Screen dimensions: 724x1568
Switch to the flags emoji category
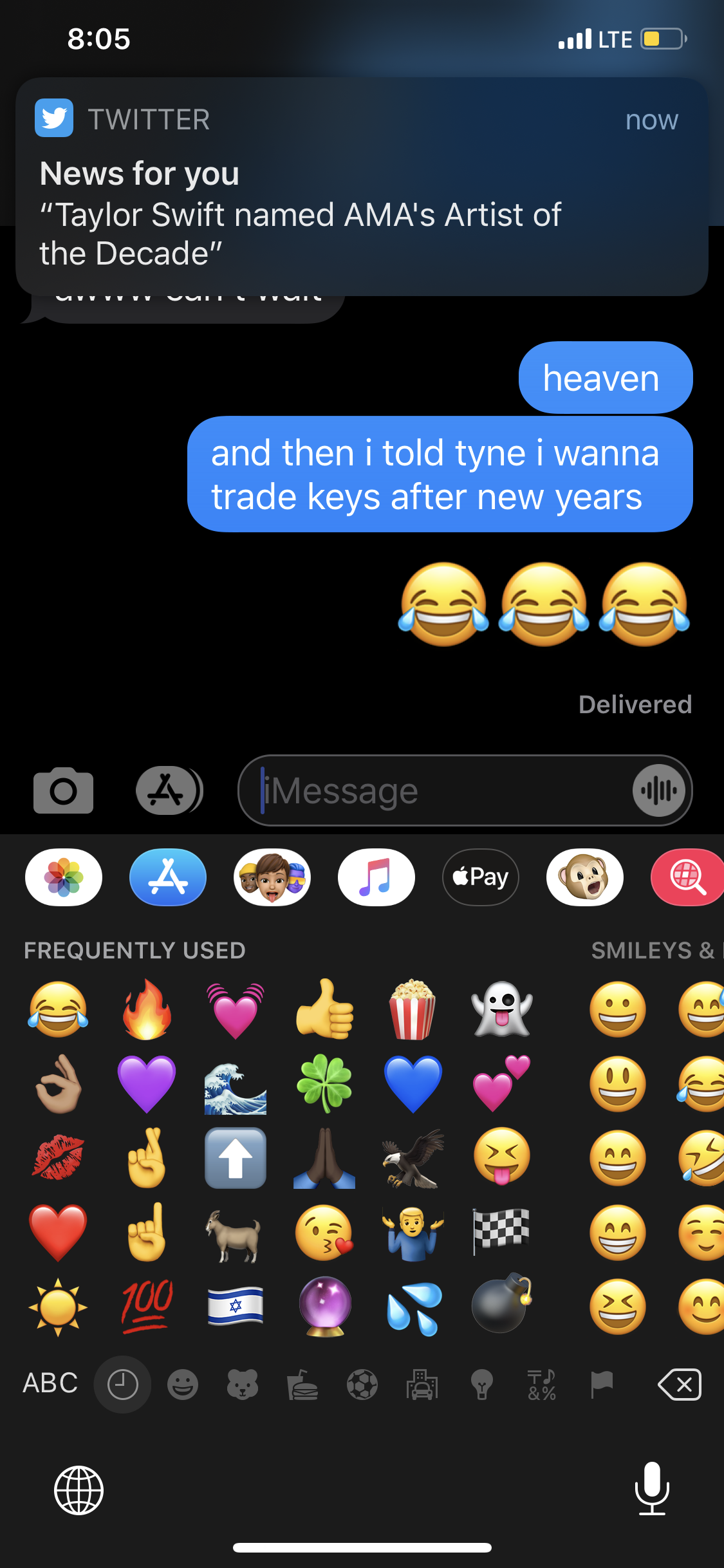(601, 1384)
